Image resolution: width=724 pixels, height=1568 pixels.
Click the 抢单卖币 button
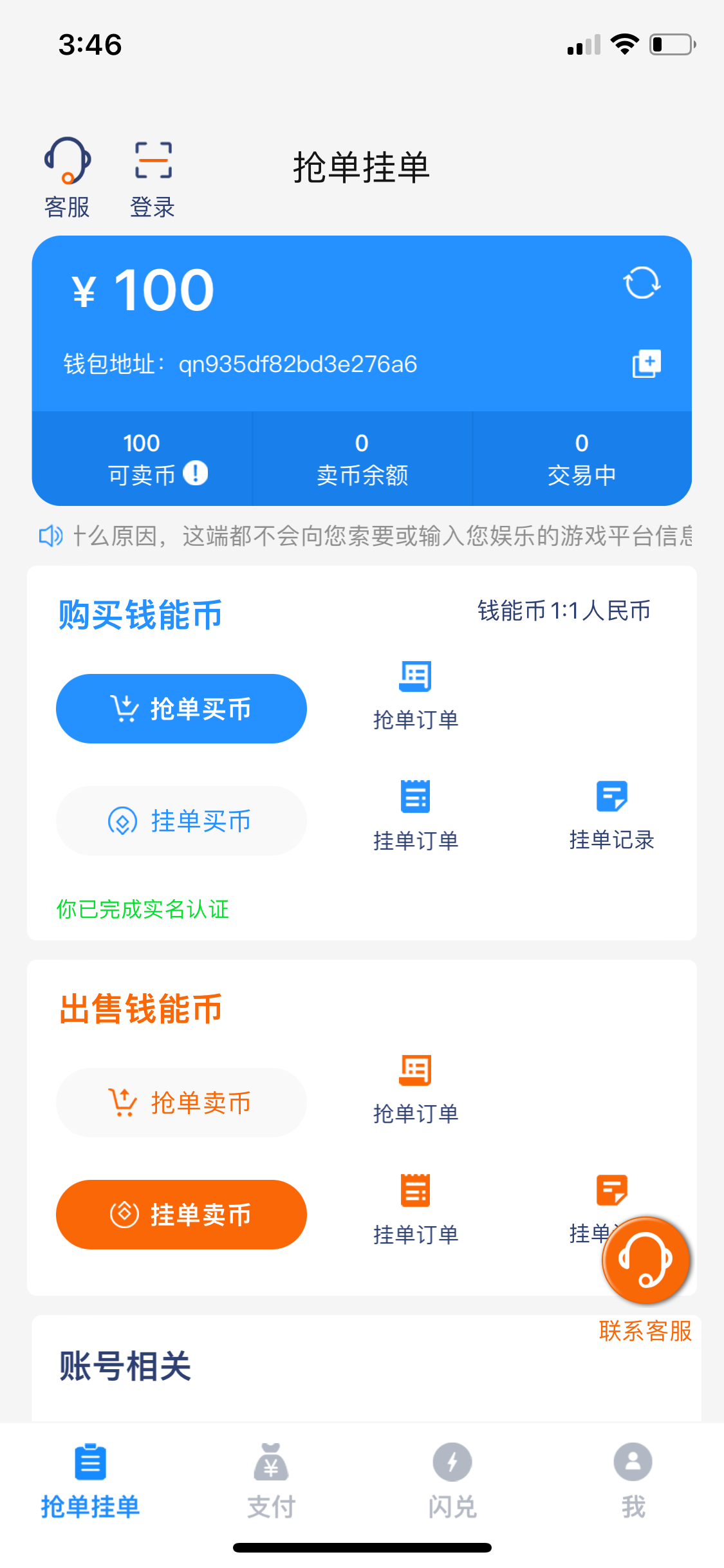(181, 1102)
